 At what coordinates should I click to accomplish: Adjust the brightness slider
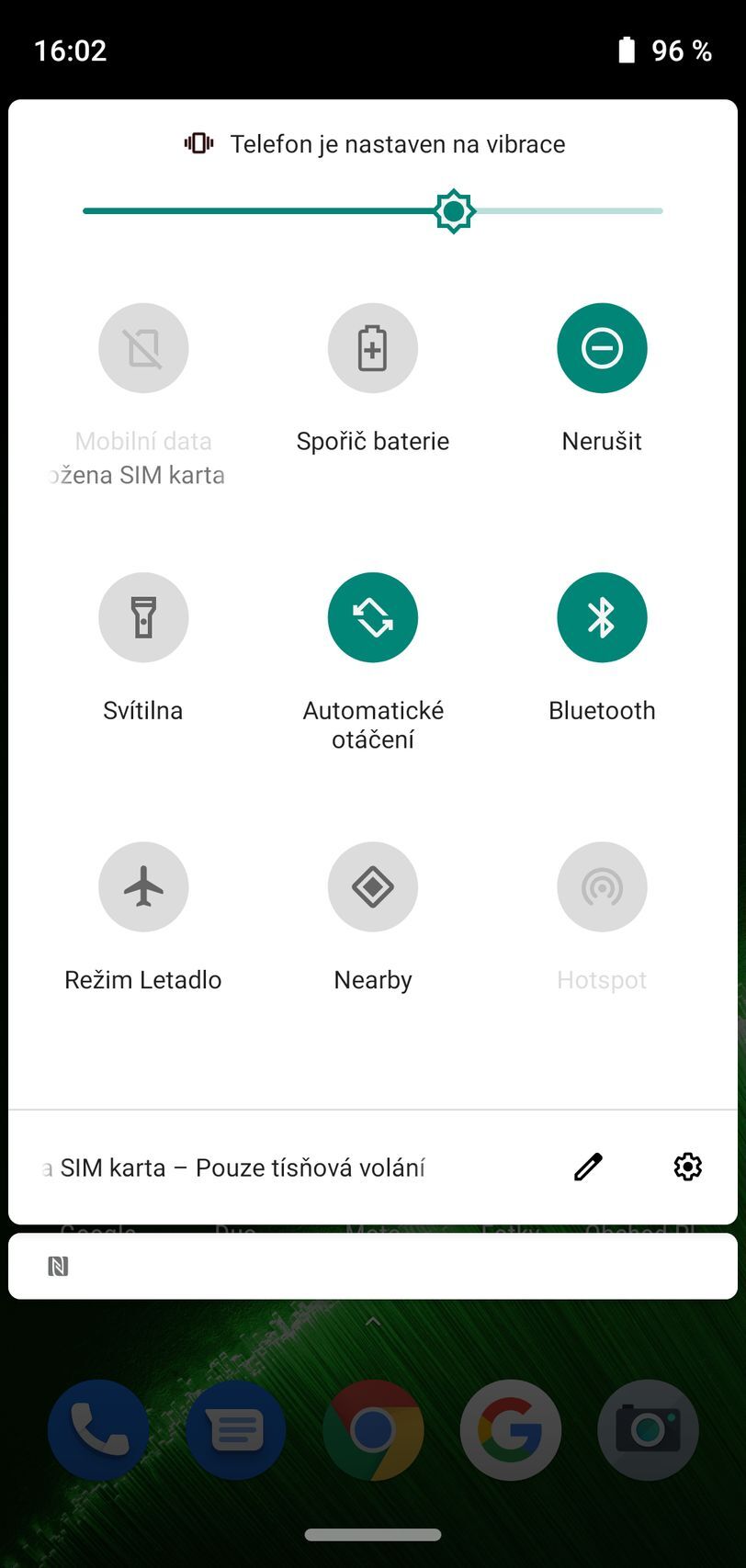(454, 210)
